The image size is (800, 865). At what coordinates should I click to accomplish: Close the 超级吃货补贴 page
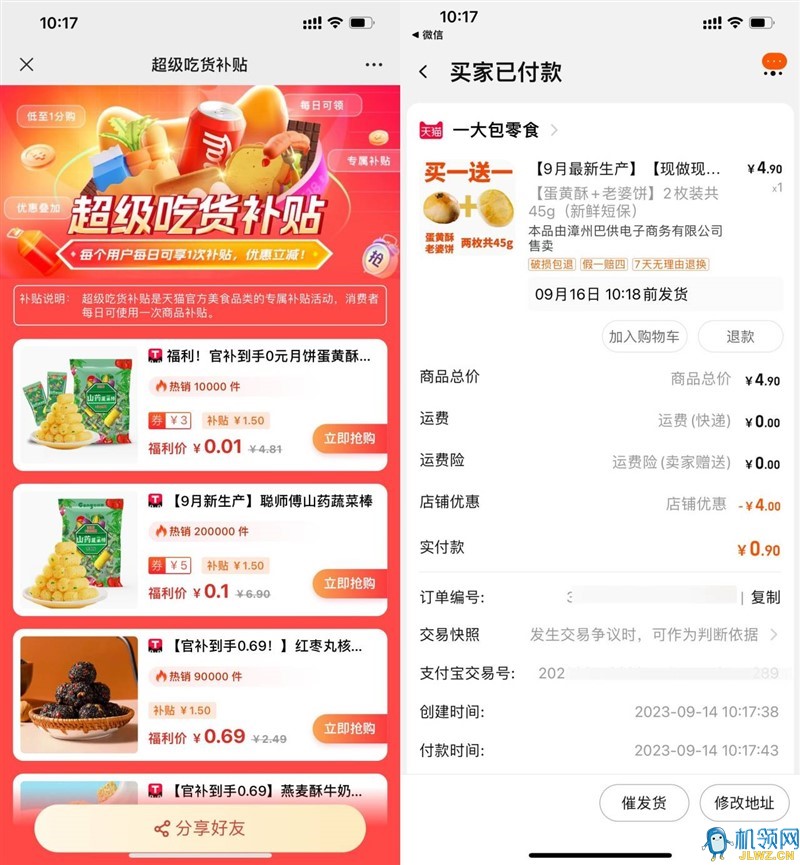[27, 65]
